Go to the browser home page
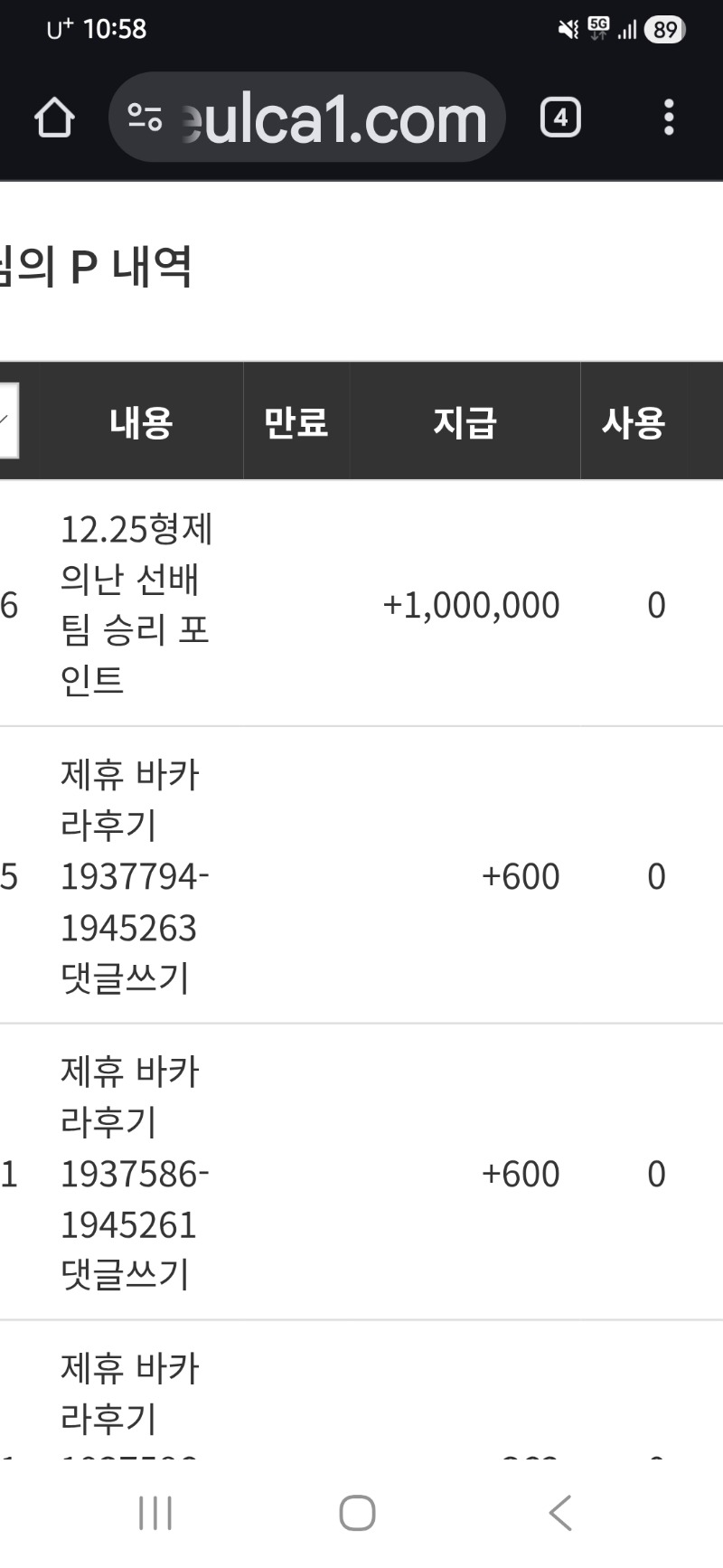Image resolution: width=723 pixels, height=1568 pixels. pos(54,118)
